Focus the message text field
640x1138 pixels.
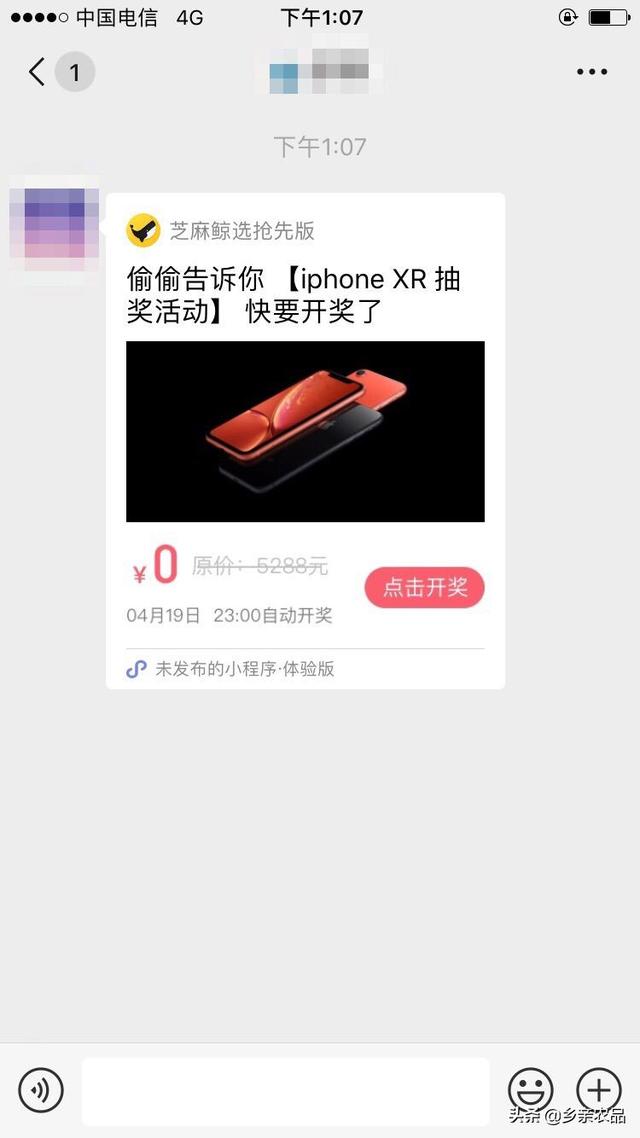click(x=285, y=1091)
